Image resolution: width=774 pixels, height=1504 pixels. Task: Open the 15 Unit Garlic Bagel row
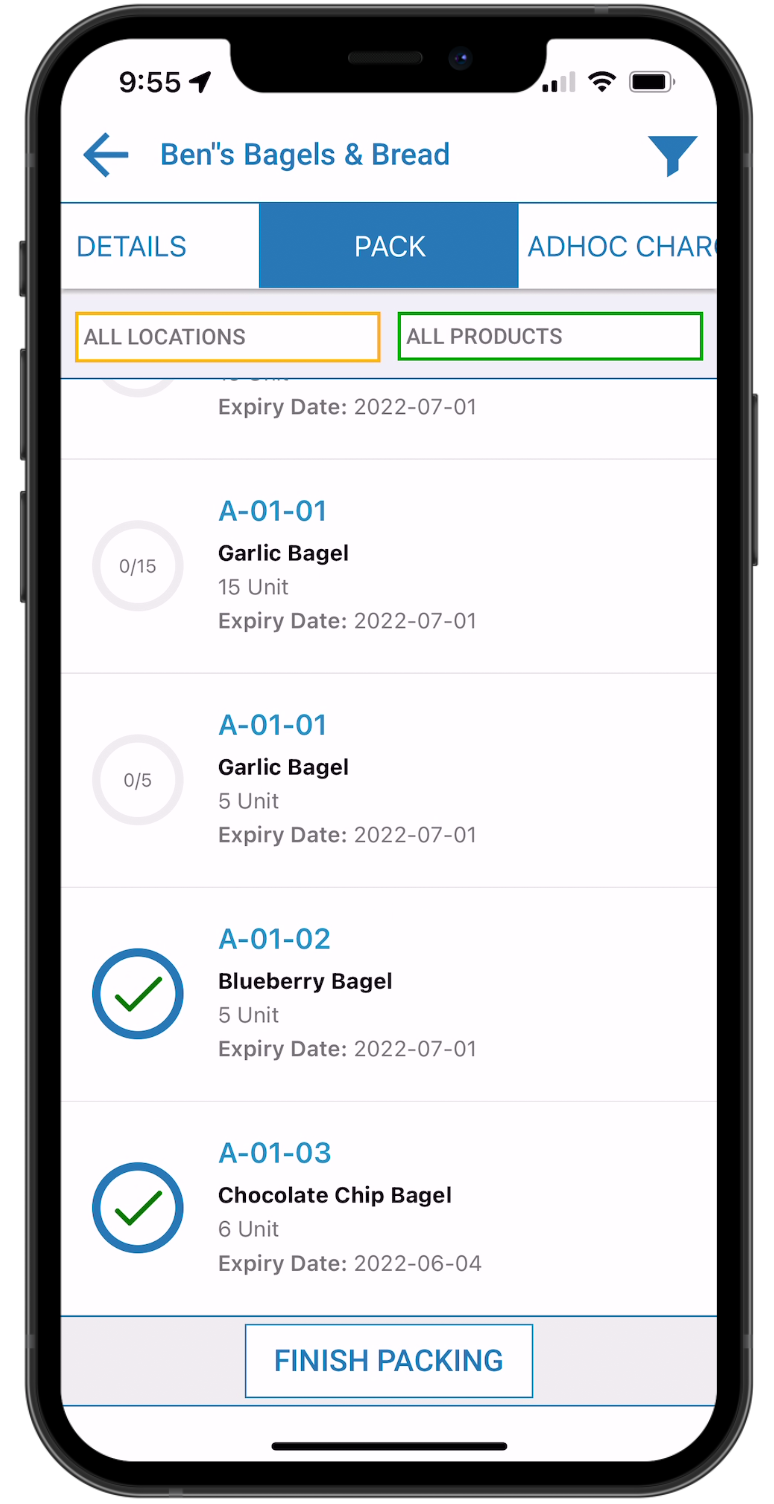[x=389, y=567]
